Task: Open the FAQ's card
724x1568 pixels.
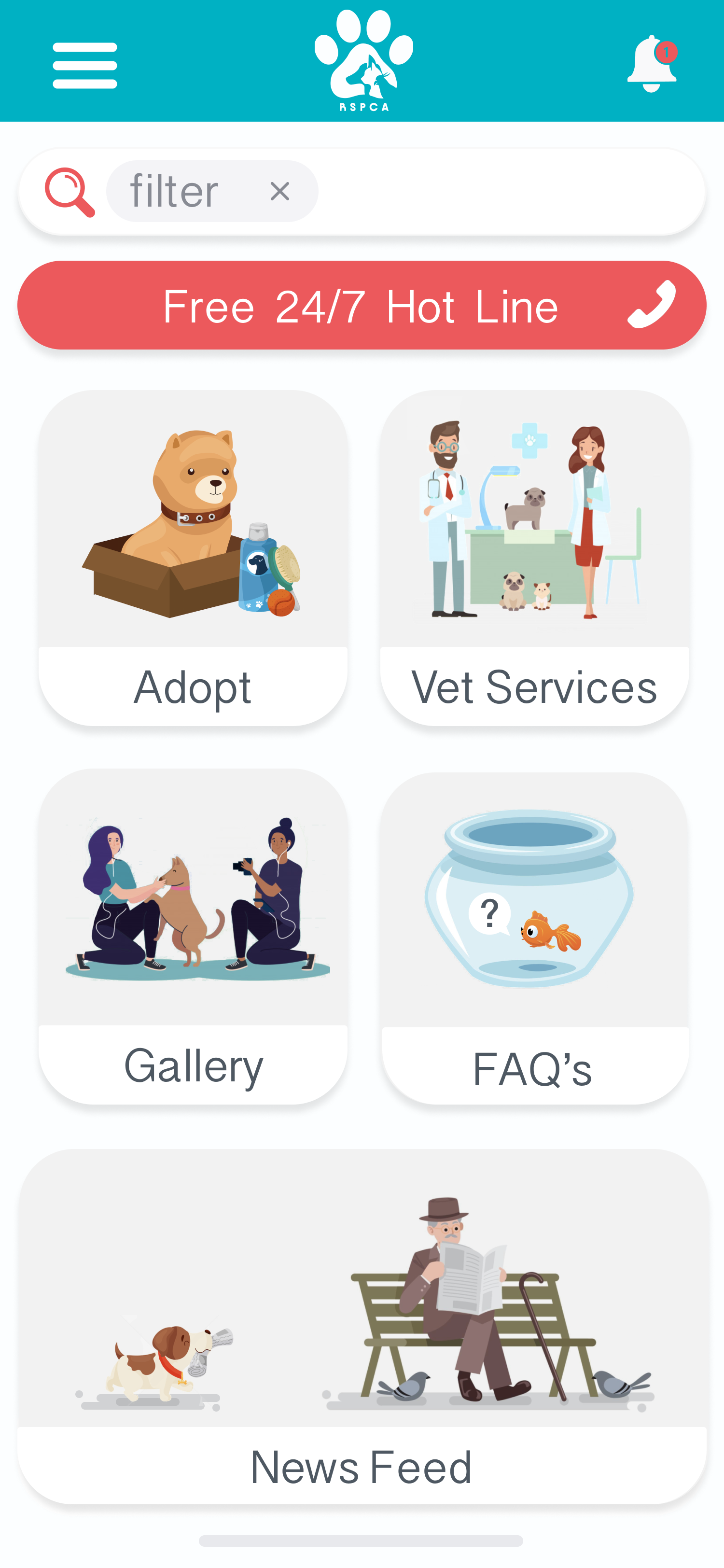Action: pos(534,938)
